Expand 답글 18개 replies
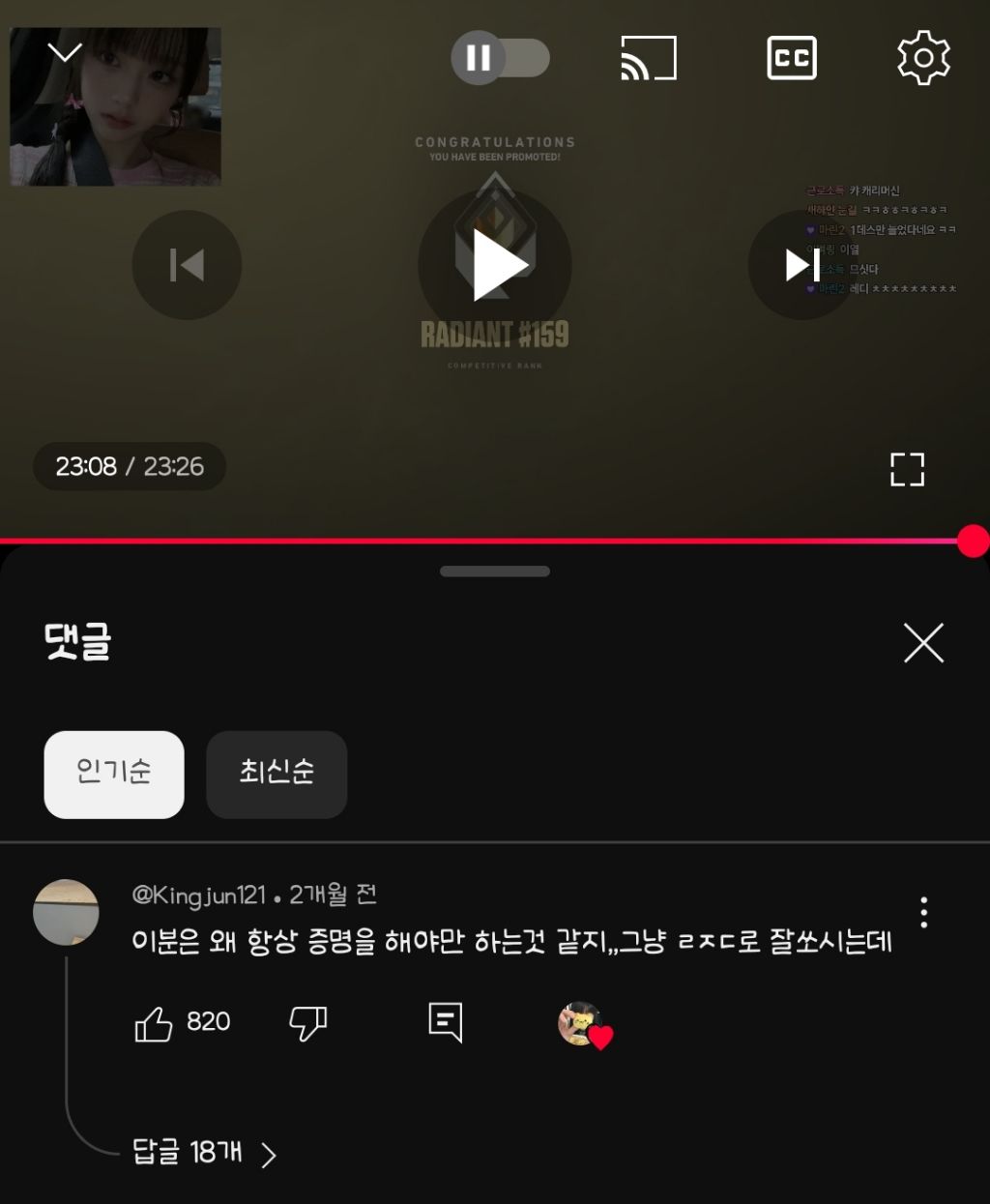The height and width of the screenshot is (1204, 990). [204, 1153]
